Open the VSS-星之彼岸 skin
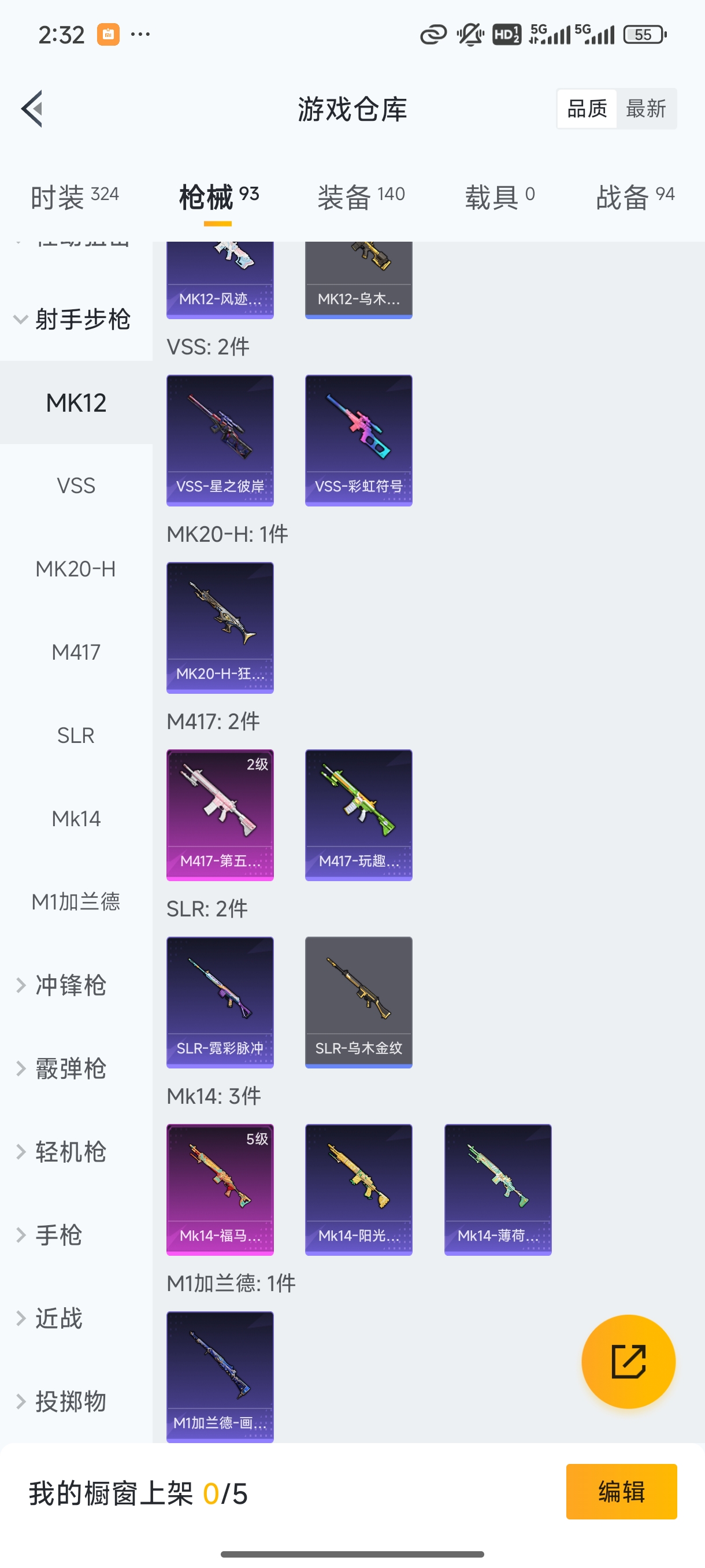The height and width of the screenshot is (1568, 705). tap(220, 440)
